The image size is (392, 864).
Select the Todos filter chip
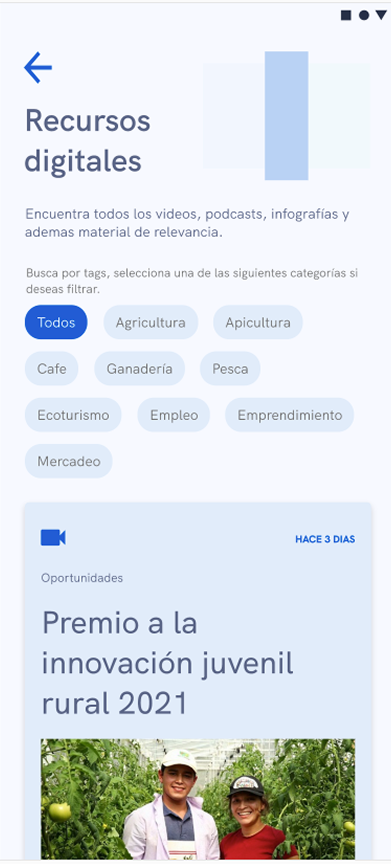(x=56, y=322)
